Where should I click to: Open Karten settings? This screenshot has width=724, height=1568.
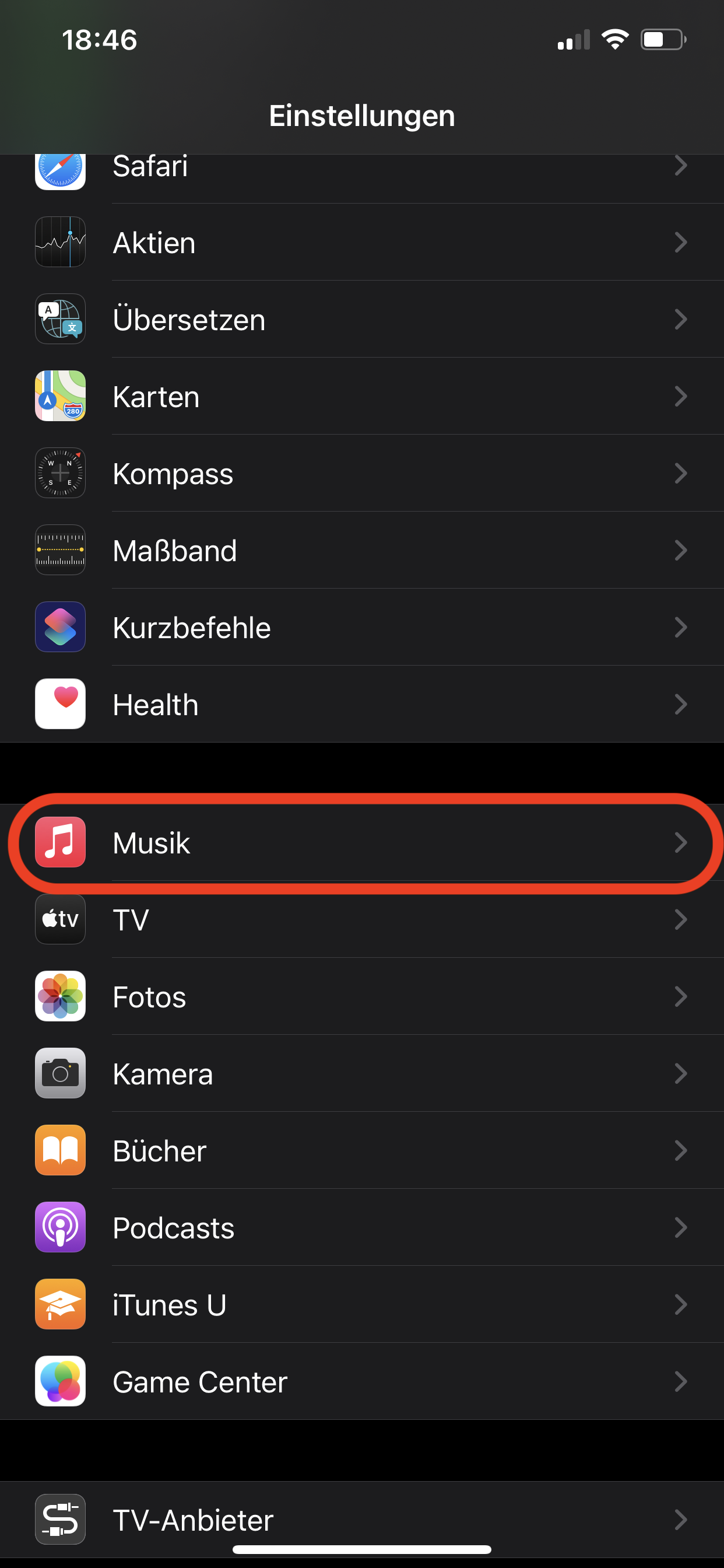click(x=362, y=396)
